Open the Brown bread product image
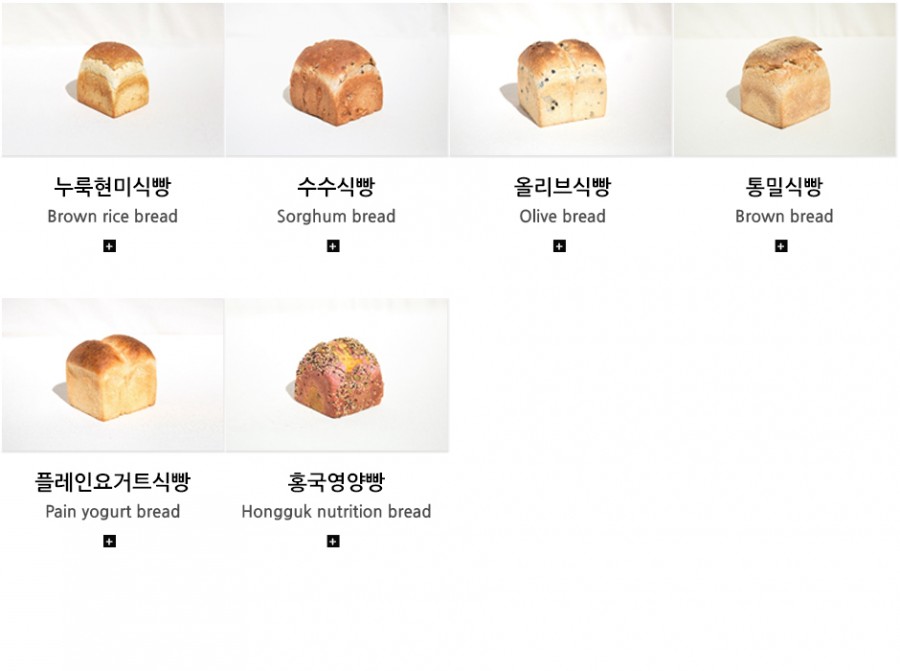Viewport: 900px width, 671px height. click(784, 80)
